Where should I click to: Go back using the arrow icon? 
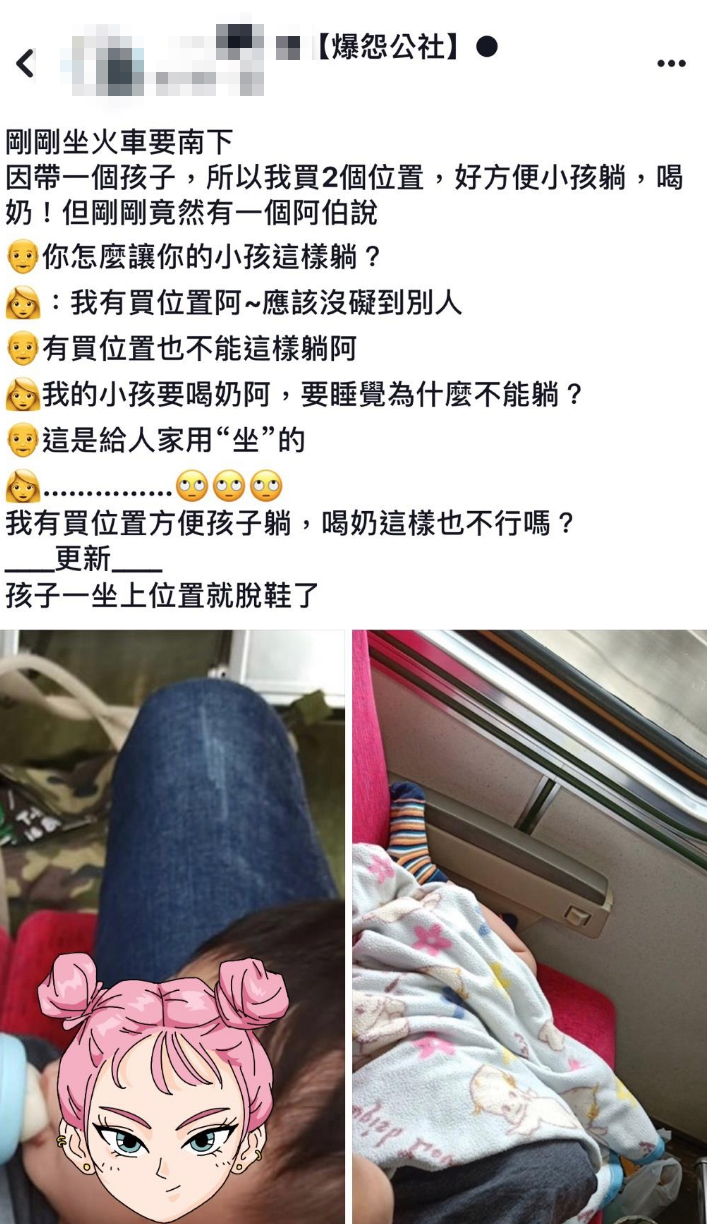25,64
